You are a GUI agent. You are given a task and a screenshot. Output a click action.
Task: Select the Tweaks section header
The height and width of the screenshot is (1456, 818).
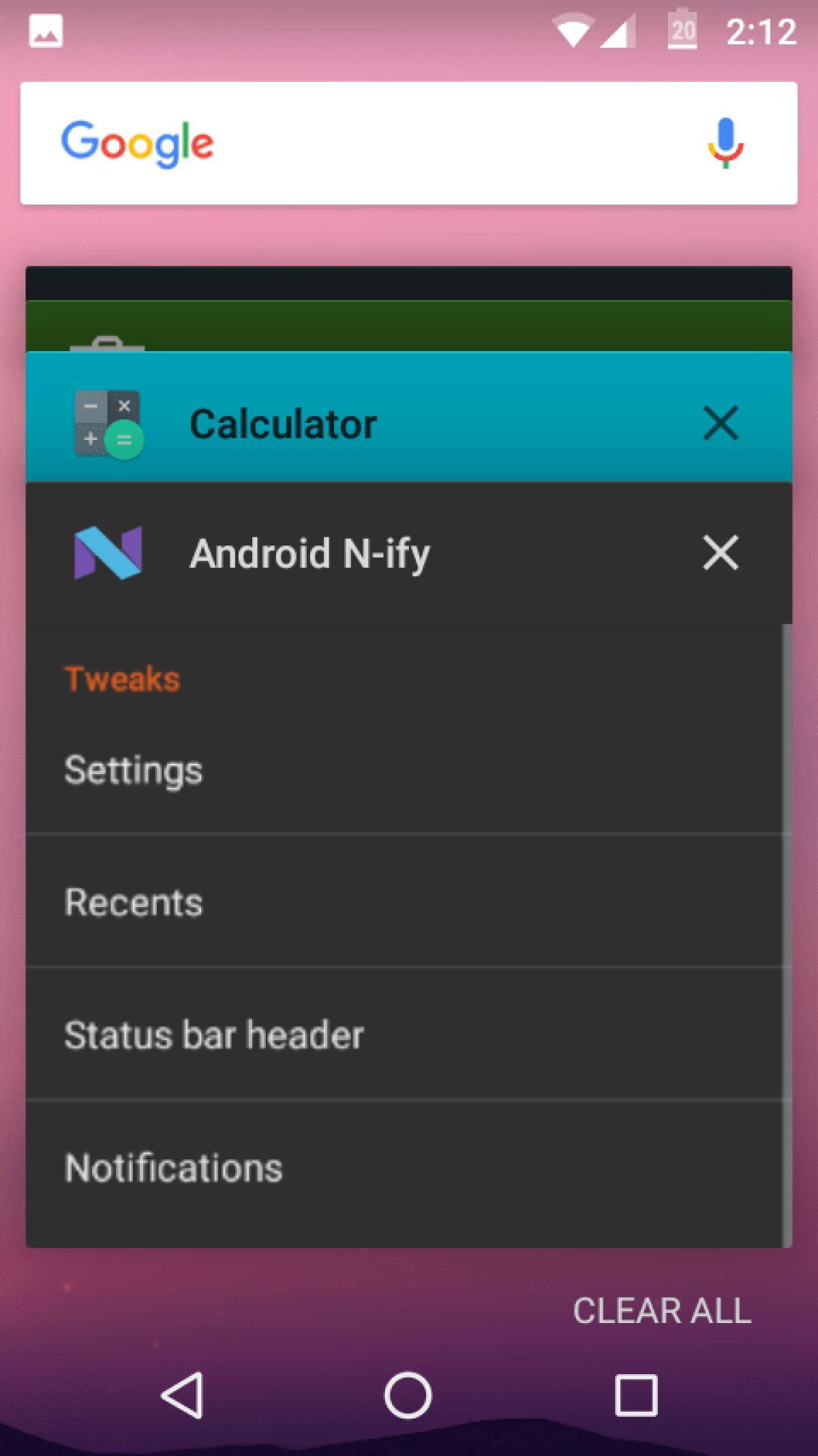point(121,677)
